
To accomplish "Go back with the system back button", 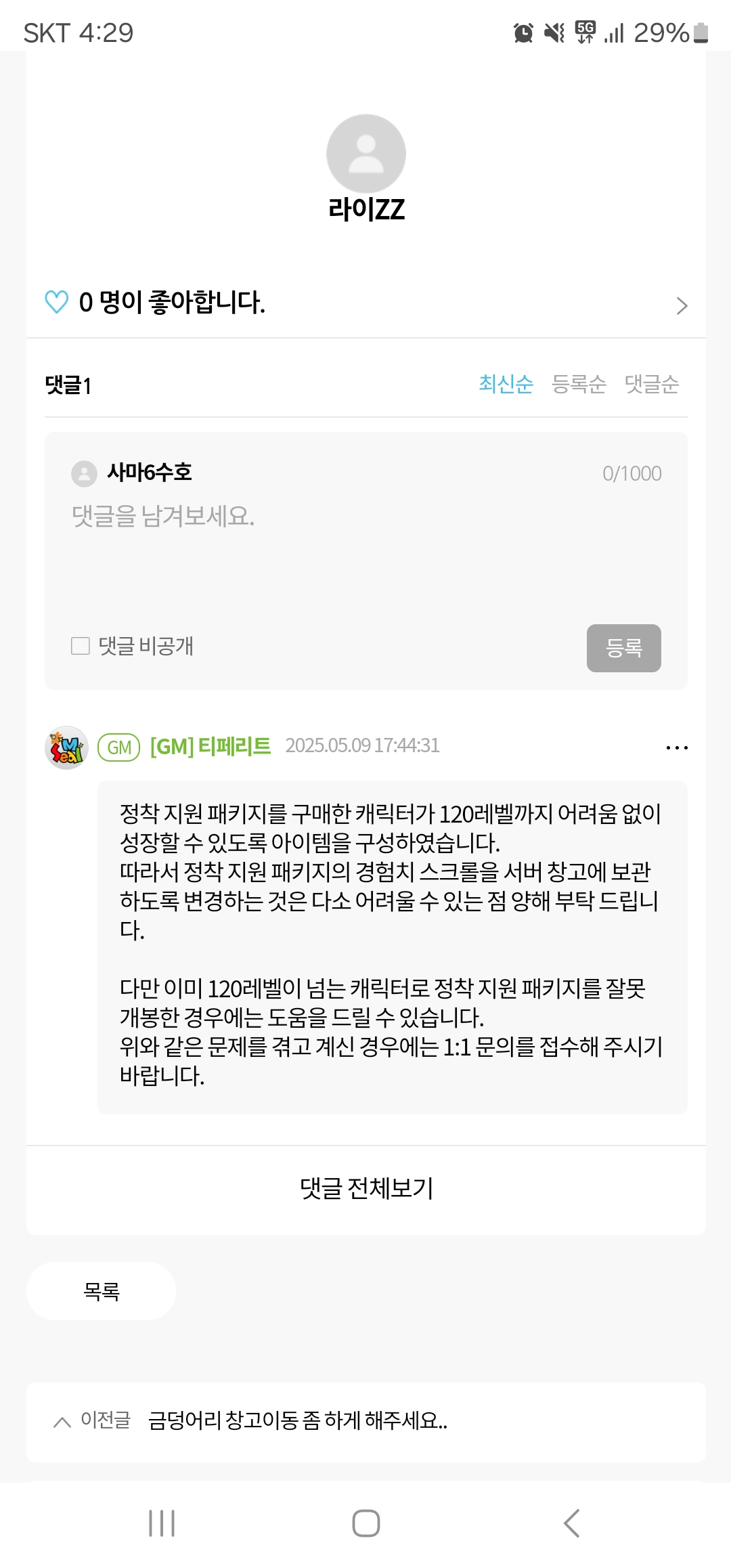I will coord(572,1523).
